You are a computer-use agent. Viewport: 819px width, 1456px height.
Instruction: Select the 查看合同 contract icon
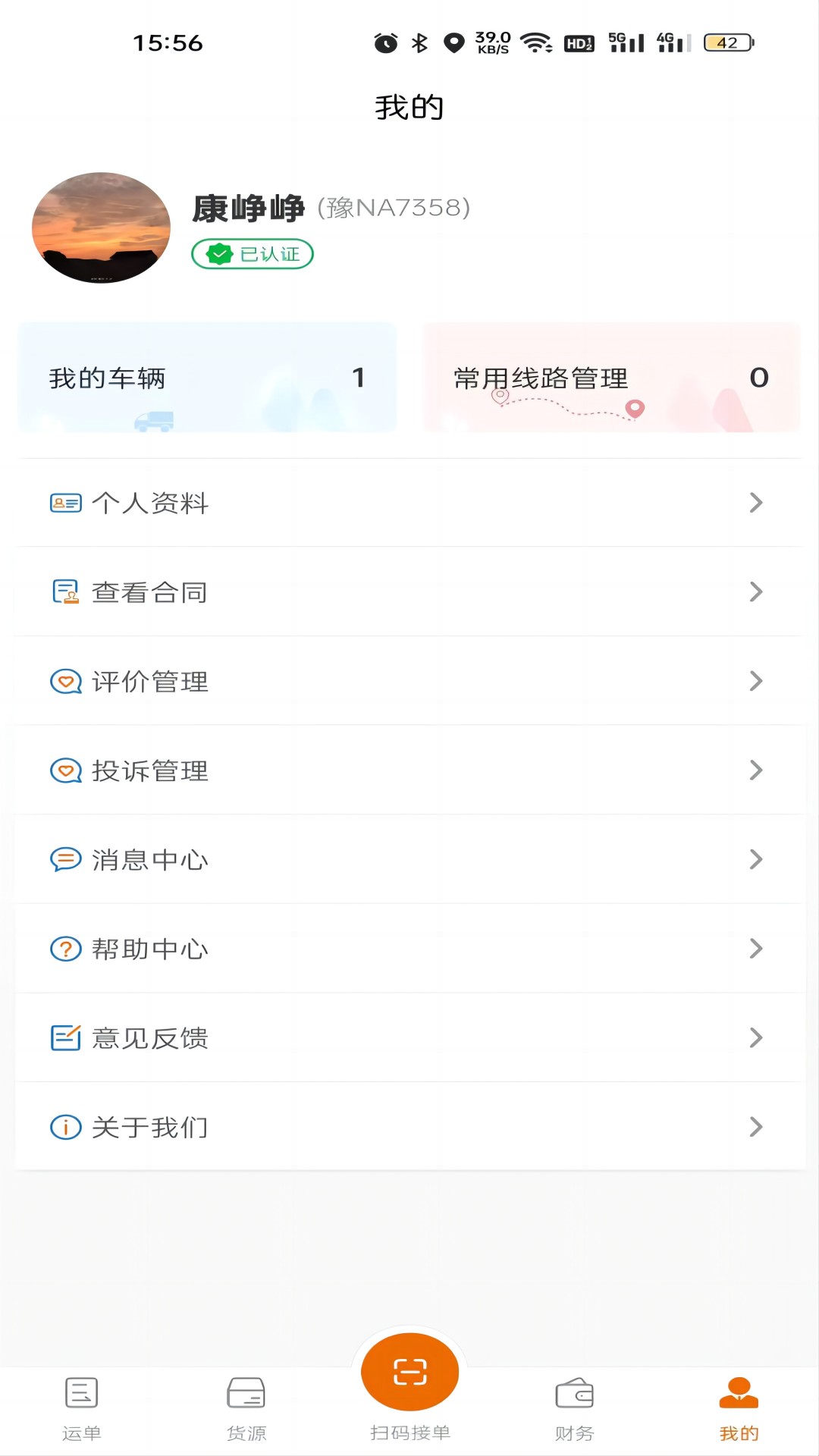pyautogui.click(x=65, y=592)
